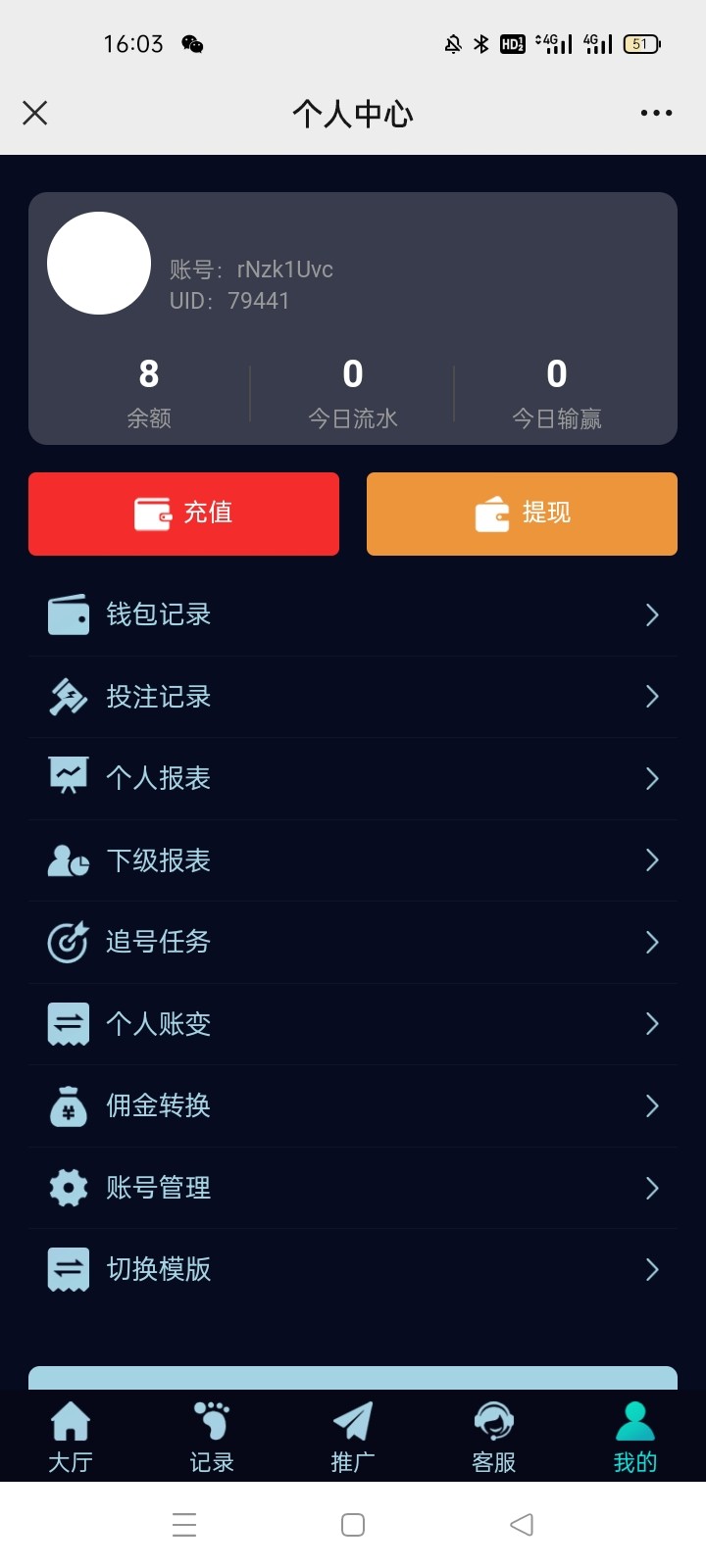Image resolution: width=706 pixels, height=1568 pixels.
Task: Switch to the 推广 tab
Action: click(x=353, y=1437)
